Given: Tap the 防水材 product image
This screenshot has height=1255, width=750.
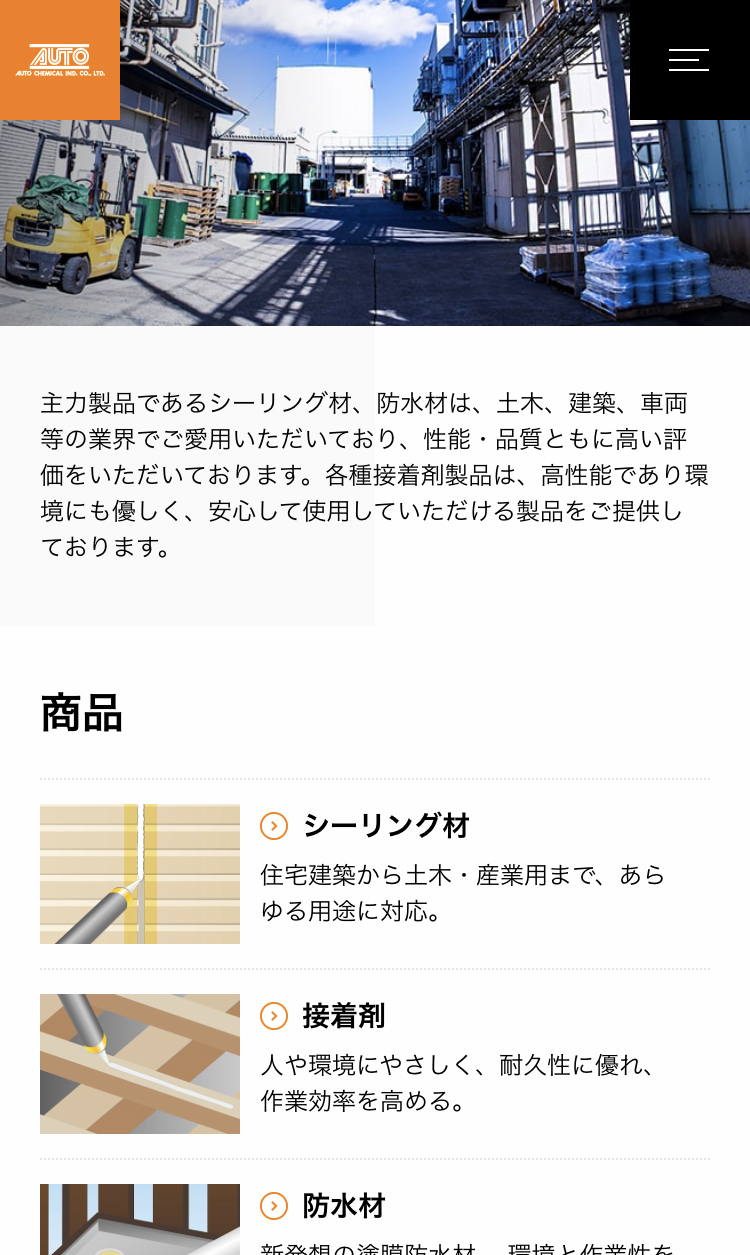Looking at the screenshot, I should tap(140, 1222).
